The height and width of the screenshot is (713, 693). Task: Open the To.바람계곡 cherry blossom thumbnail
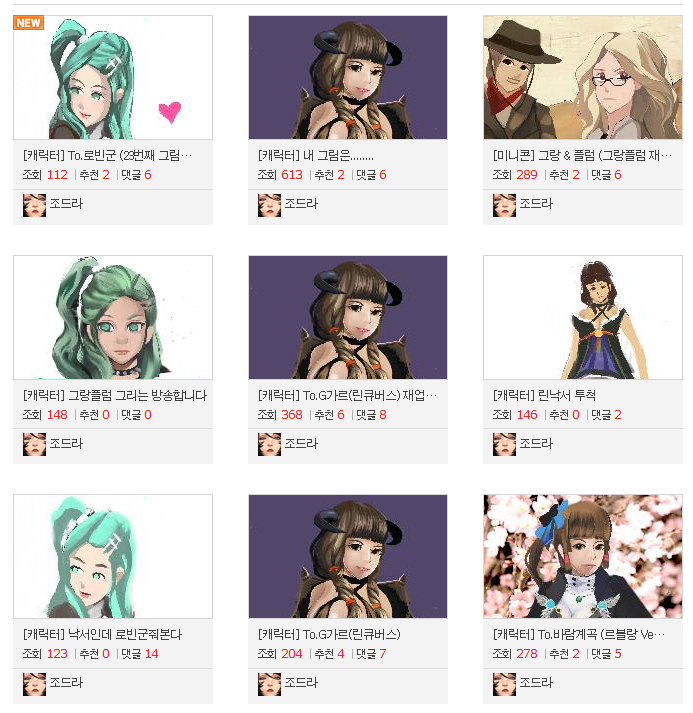(582, 556)
